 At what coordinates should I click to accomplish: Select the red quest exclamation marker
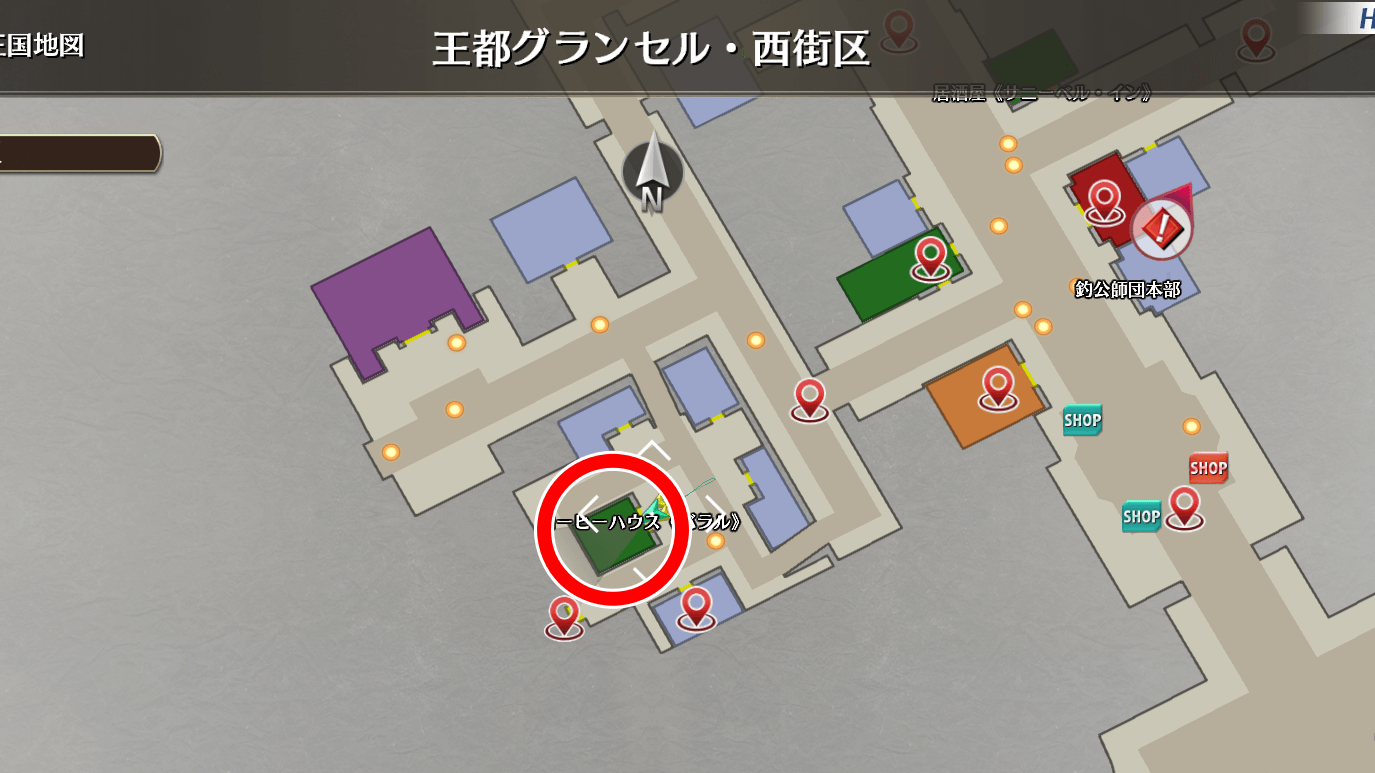tap(1161, 229)
